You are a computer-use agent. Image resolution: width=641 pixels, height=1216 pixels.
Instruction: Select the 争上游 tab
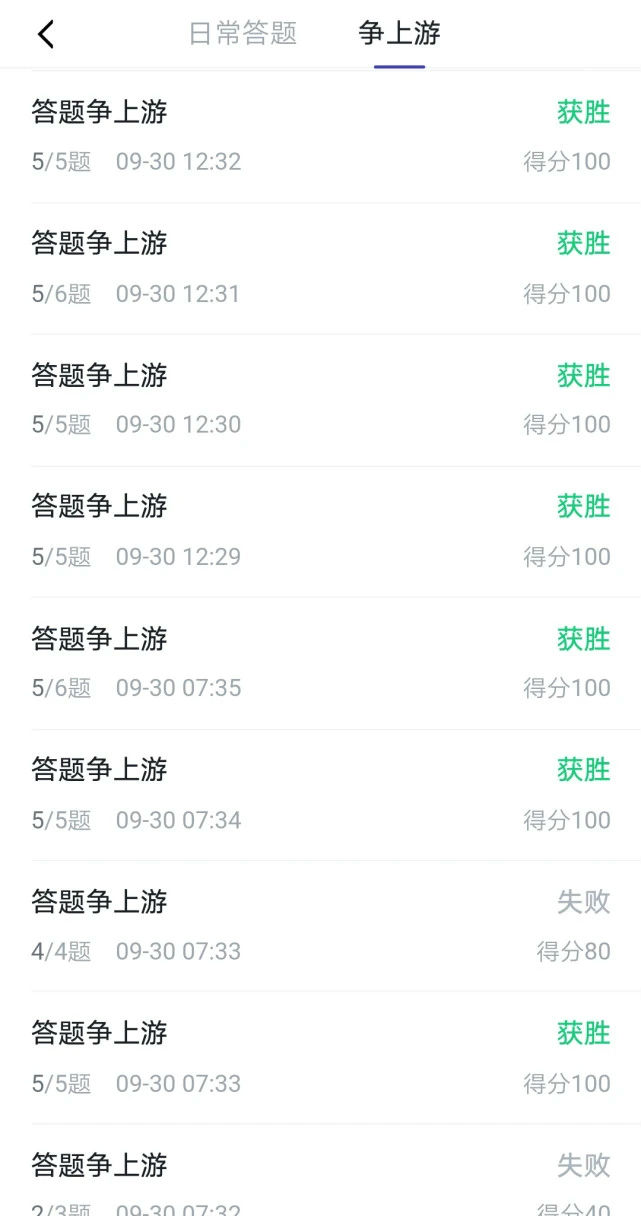399,34
